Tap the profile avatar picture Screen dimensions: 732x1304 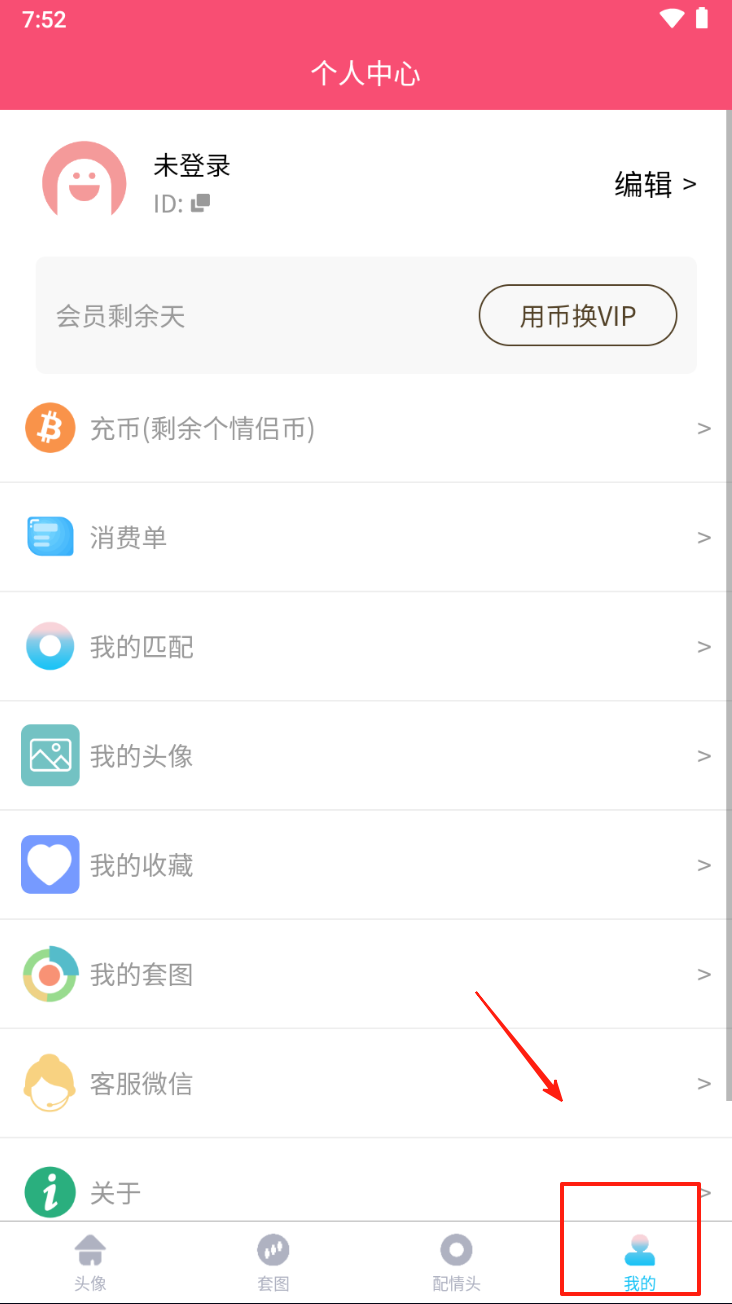pos(84,181)
